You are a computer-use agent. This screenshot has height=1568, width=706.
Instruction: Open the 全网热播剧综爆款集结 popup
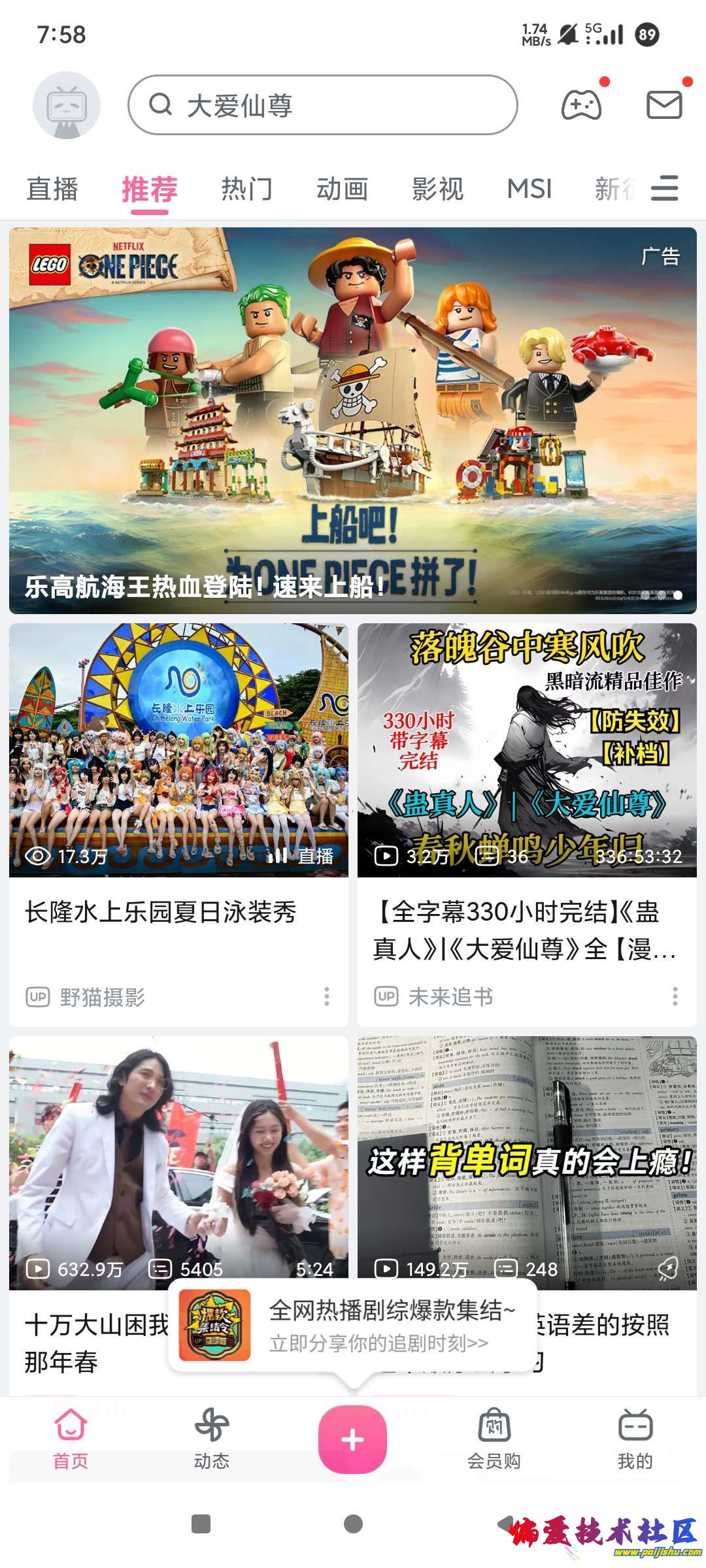pyautogui.click(x=353, y=1325)
